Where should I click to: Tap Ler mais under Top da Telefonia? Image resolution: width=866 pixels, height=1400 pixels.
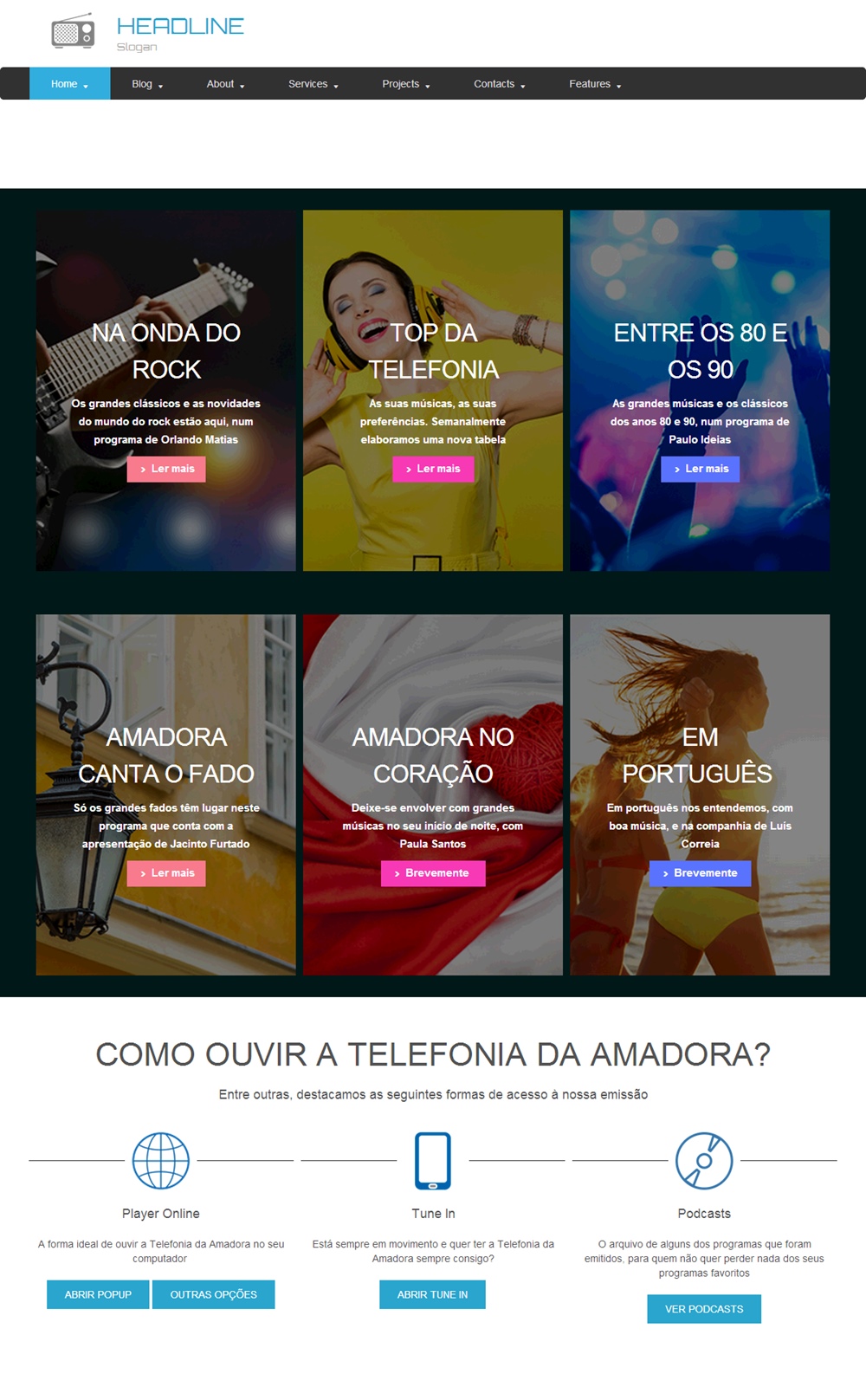[433, 469]
